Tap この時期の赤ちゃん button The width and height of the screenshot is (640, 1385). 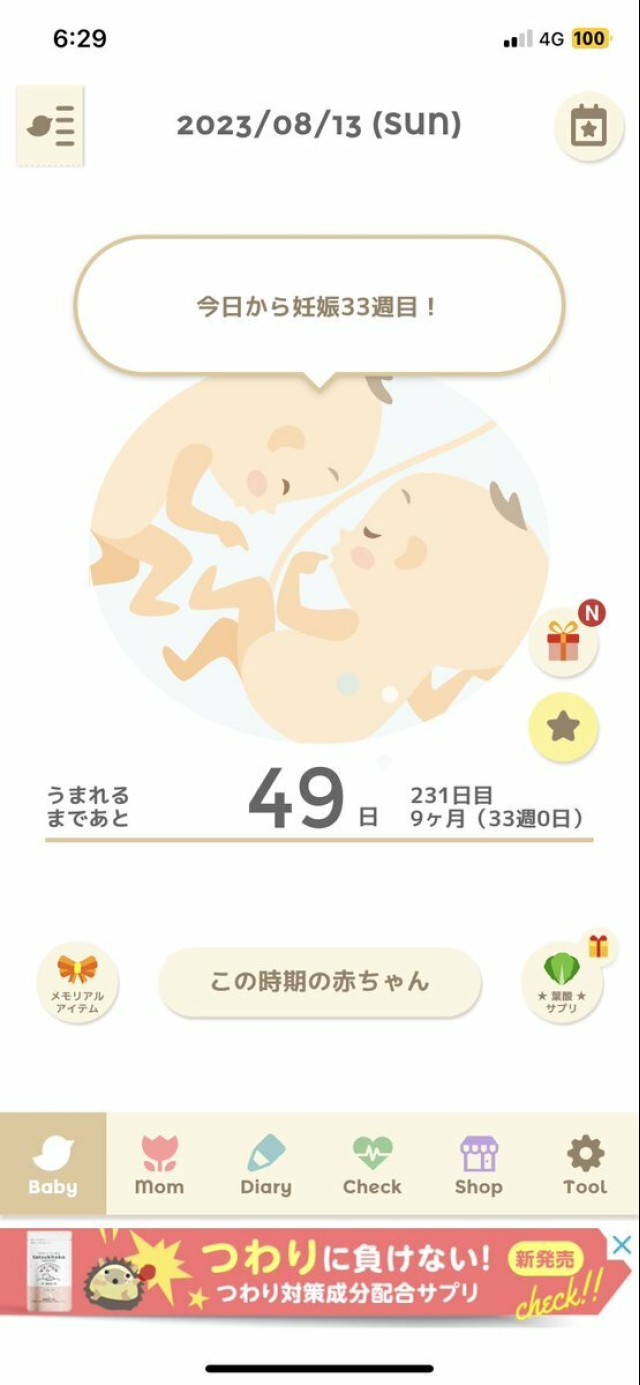click(x=320, y=982)
